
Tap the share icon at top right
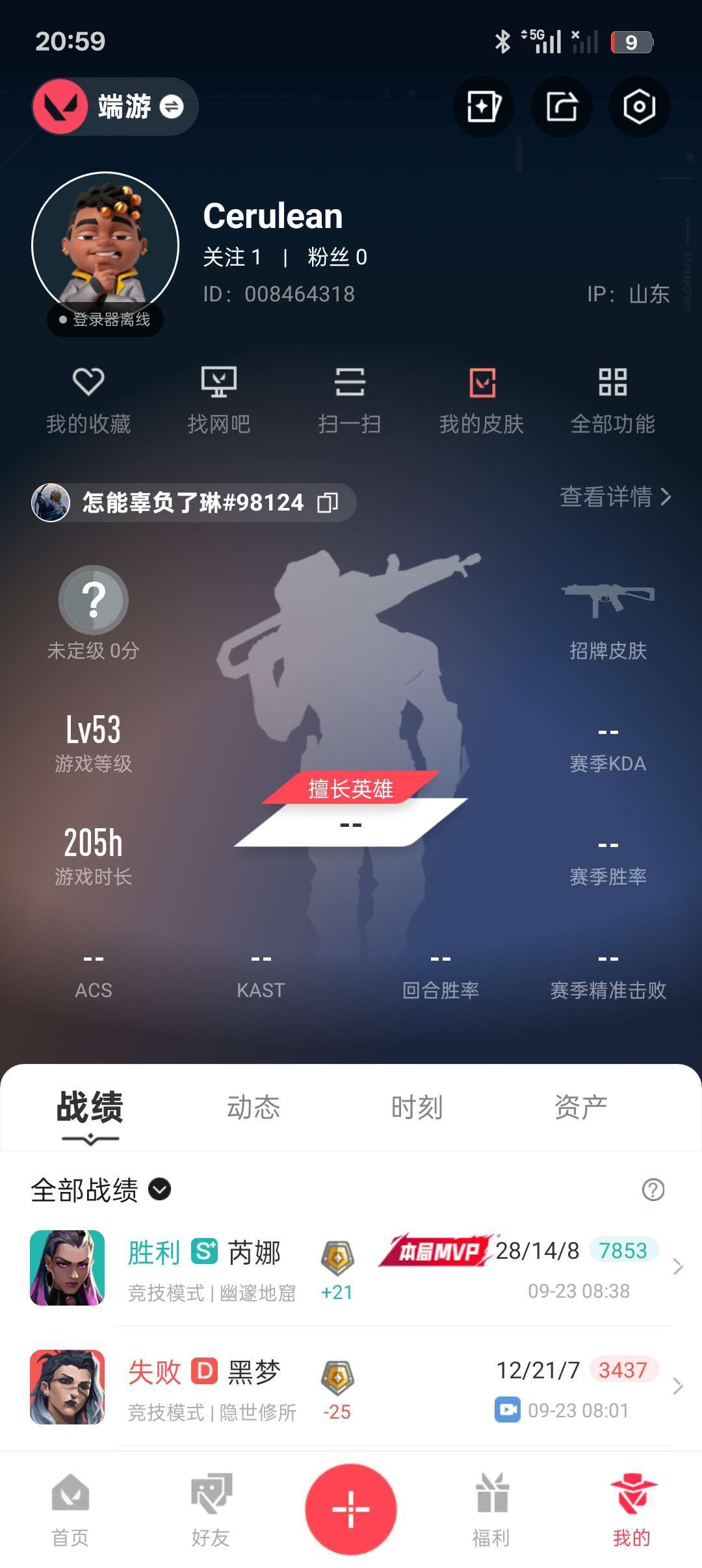coord(561,107)
